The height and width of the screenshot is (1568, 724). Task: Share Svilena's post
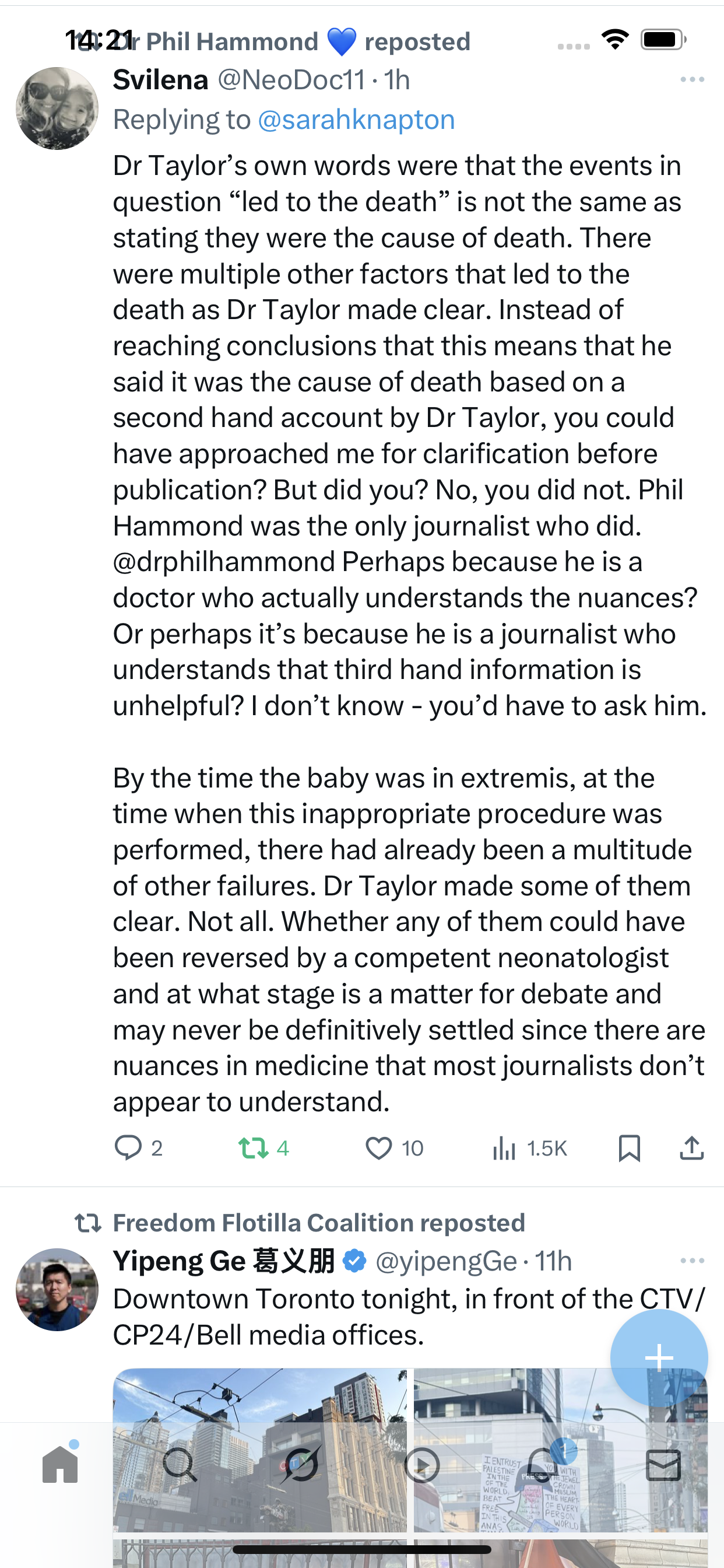pos(691,1148)
